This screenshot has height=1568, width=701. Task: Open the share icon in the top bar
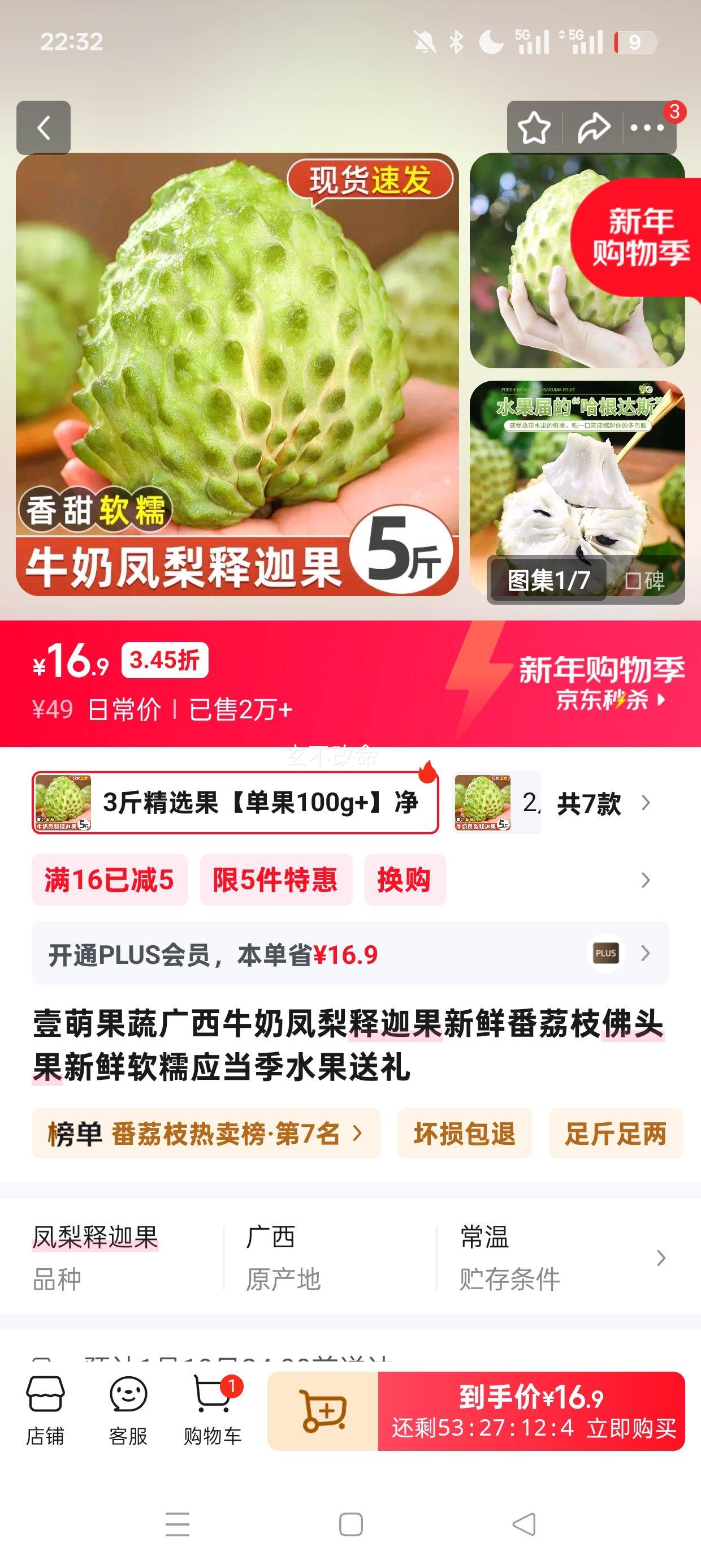tap(591, 128)
